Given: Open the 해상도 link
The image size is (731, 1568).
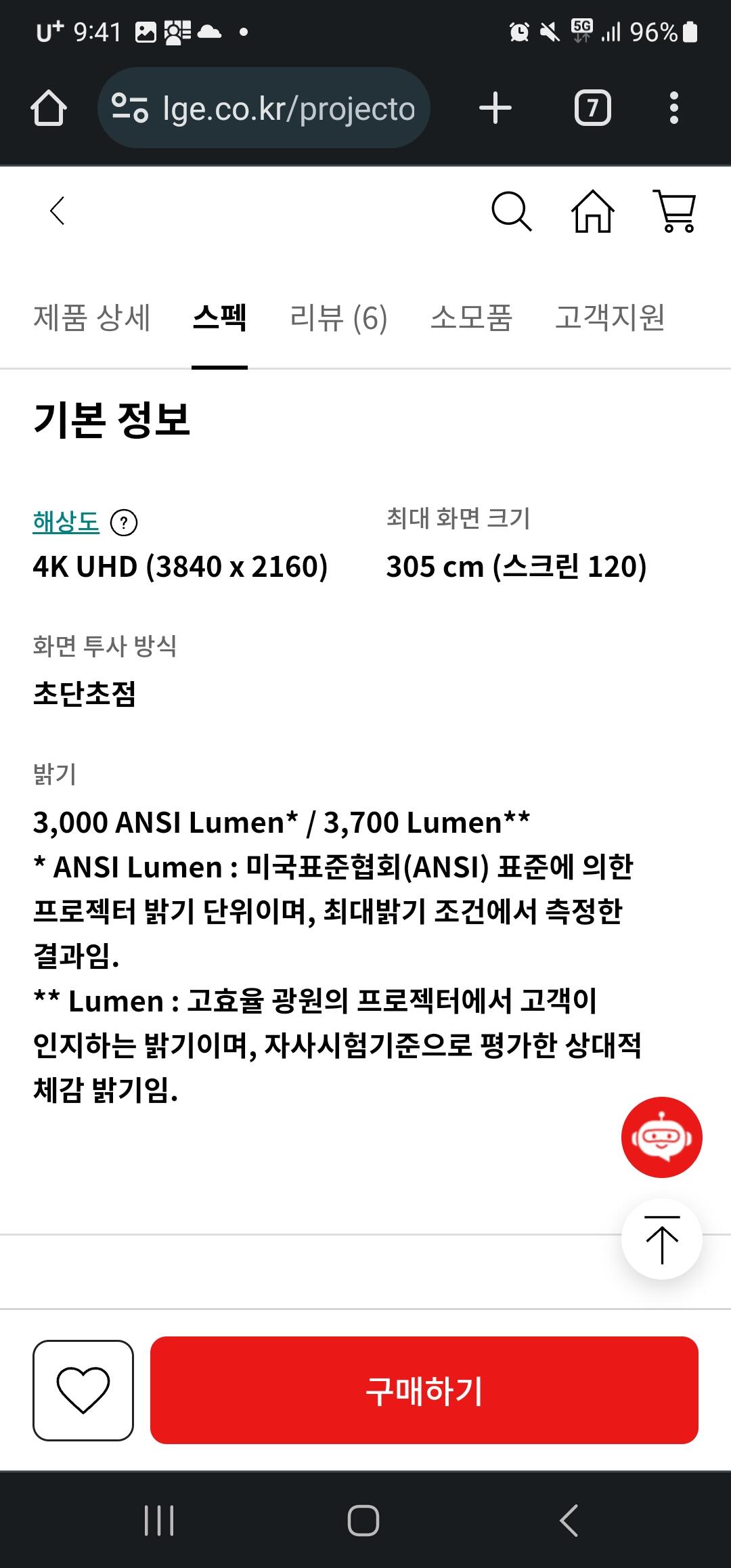Looking at the screenshot, I should [66, 522].
